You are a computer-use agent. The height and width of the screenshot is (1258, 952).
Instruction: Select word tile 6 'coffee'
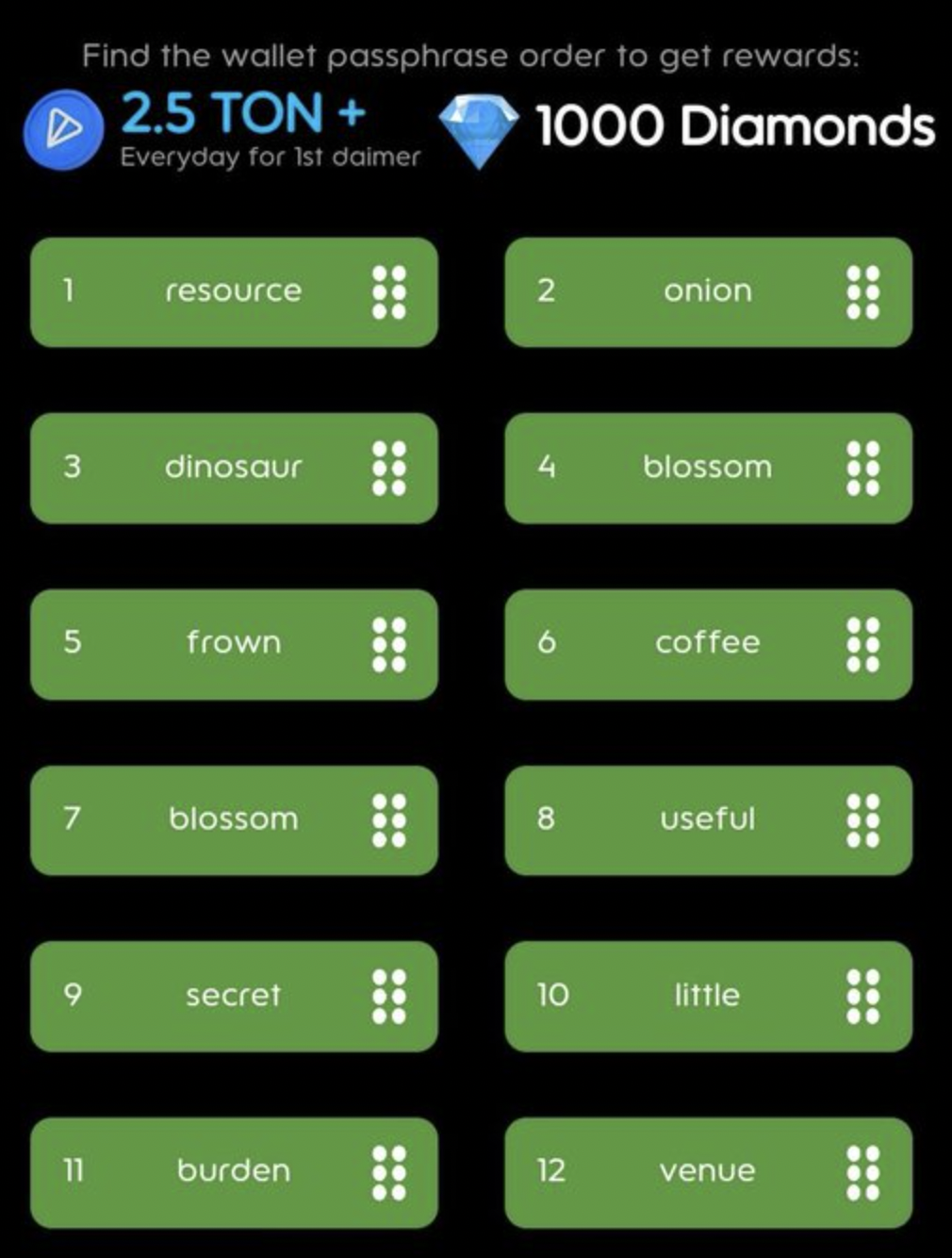tap(707, 644)
